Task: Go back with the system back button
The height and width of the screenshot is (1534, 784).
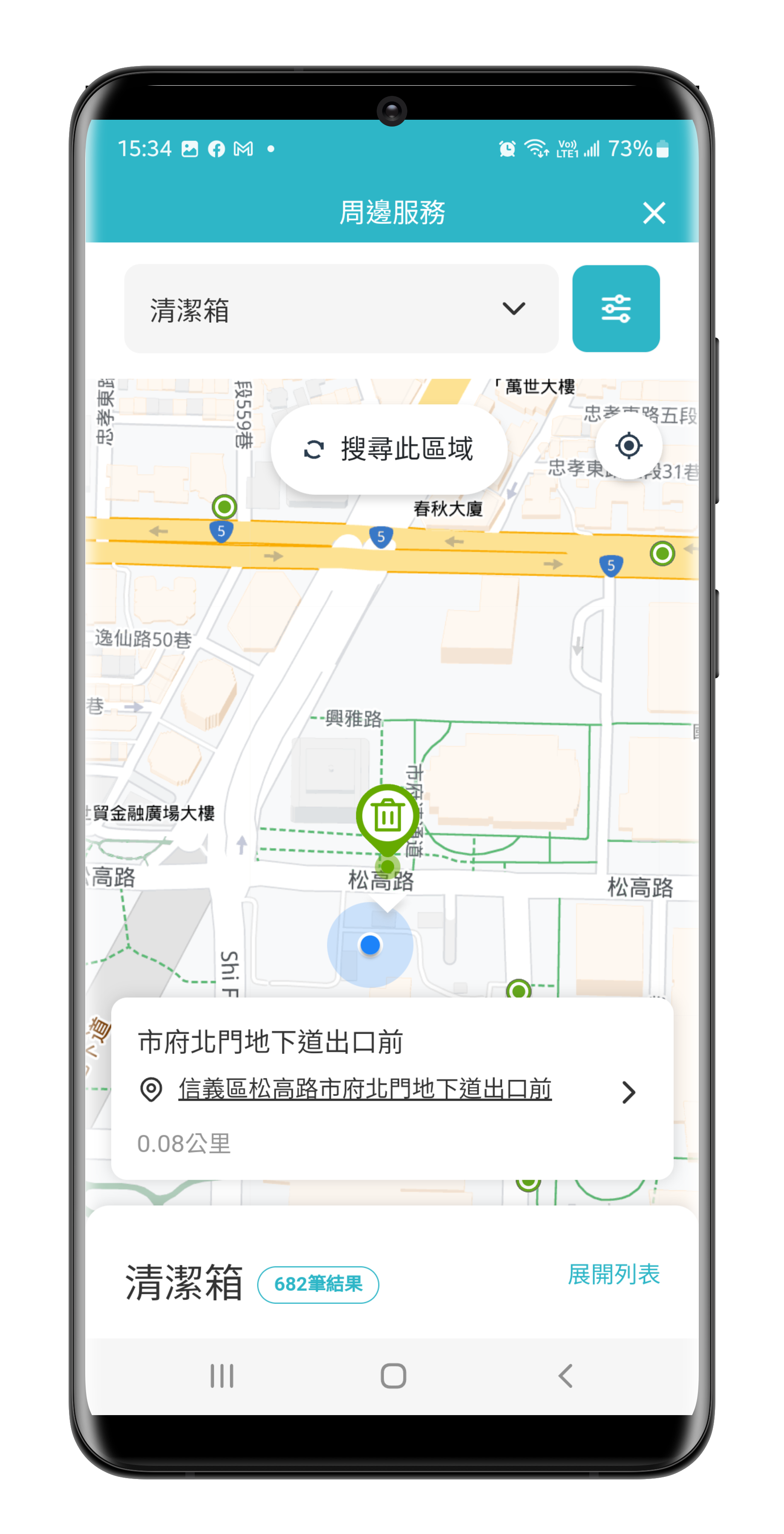Action: tap(565, 1375)
